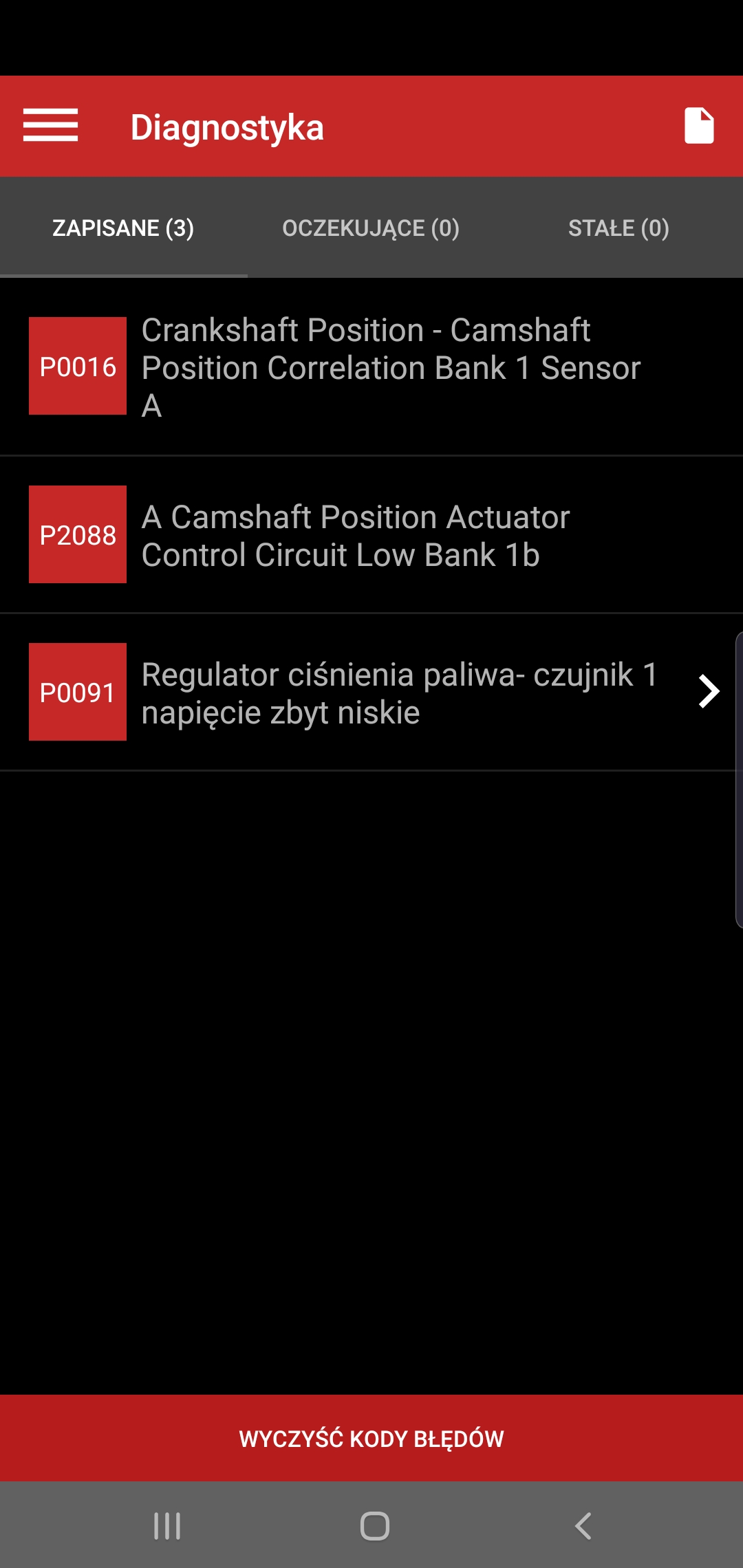The width and height of the screenshot is (743, 1568).
Task: Open the P2088 camshaft actuator code
Action: [371, 535]
